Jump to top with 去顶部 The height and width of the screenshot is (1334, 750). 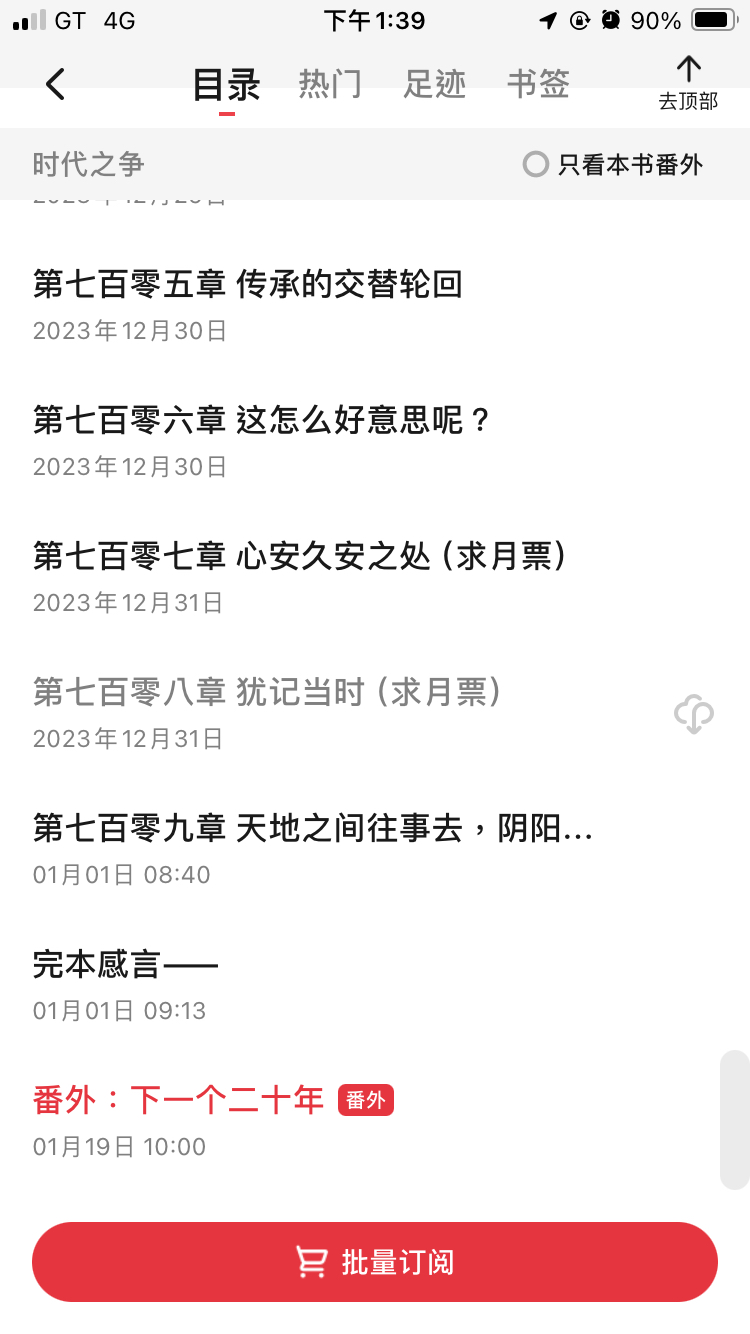pyautogui.click(x=688, y=82)
